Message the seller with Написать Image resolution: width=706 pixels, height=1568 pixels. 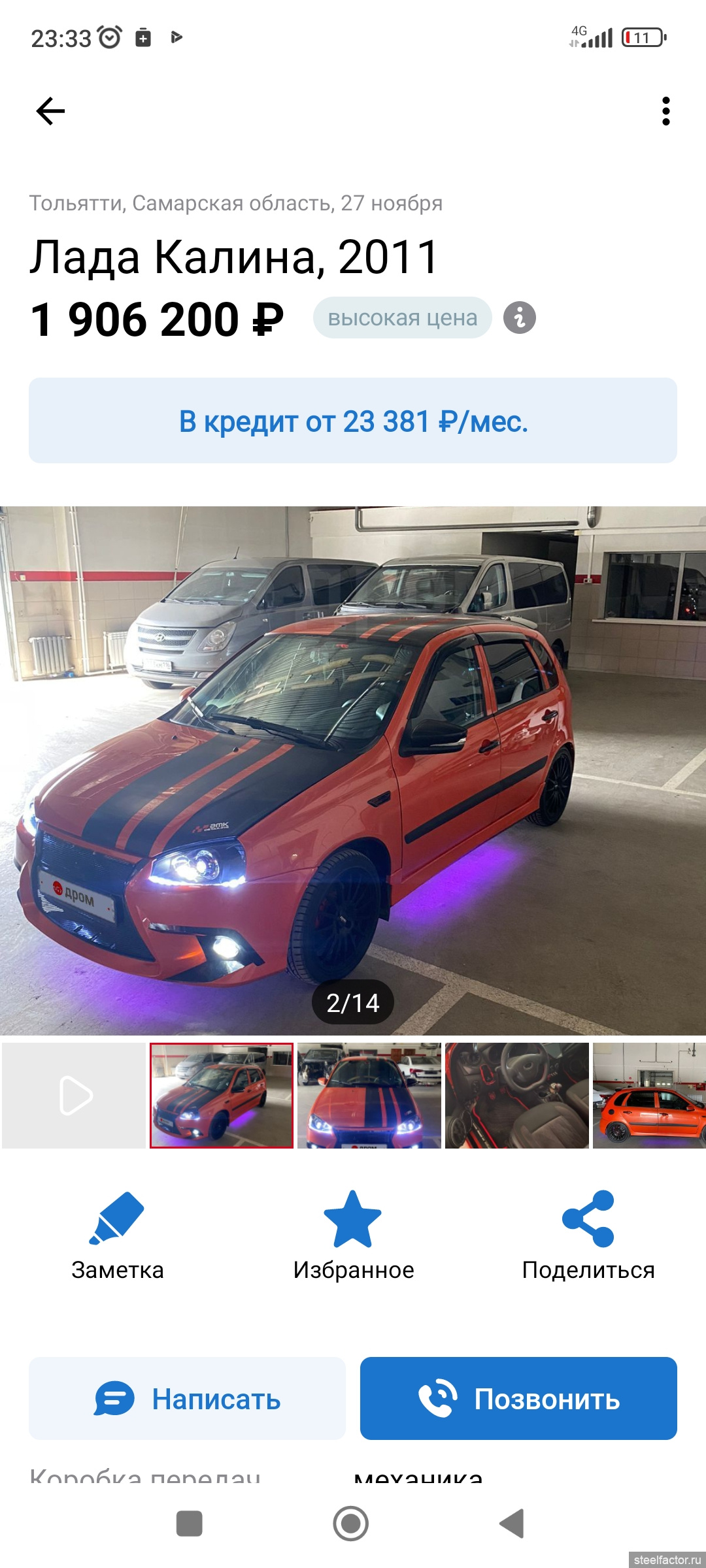point(187,1398)
